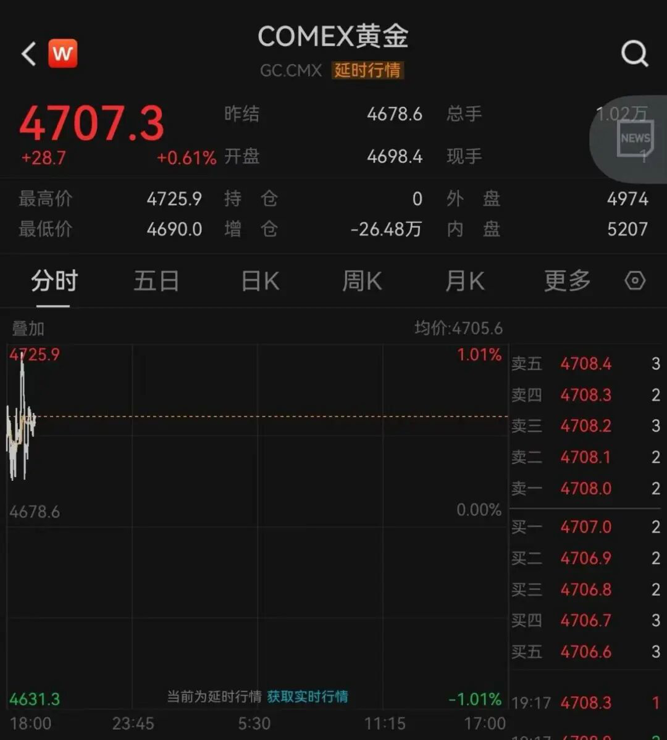
Task: Go back using the arrow icon
Action: coord(28,54)
